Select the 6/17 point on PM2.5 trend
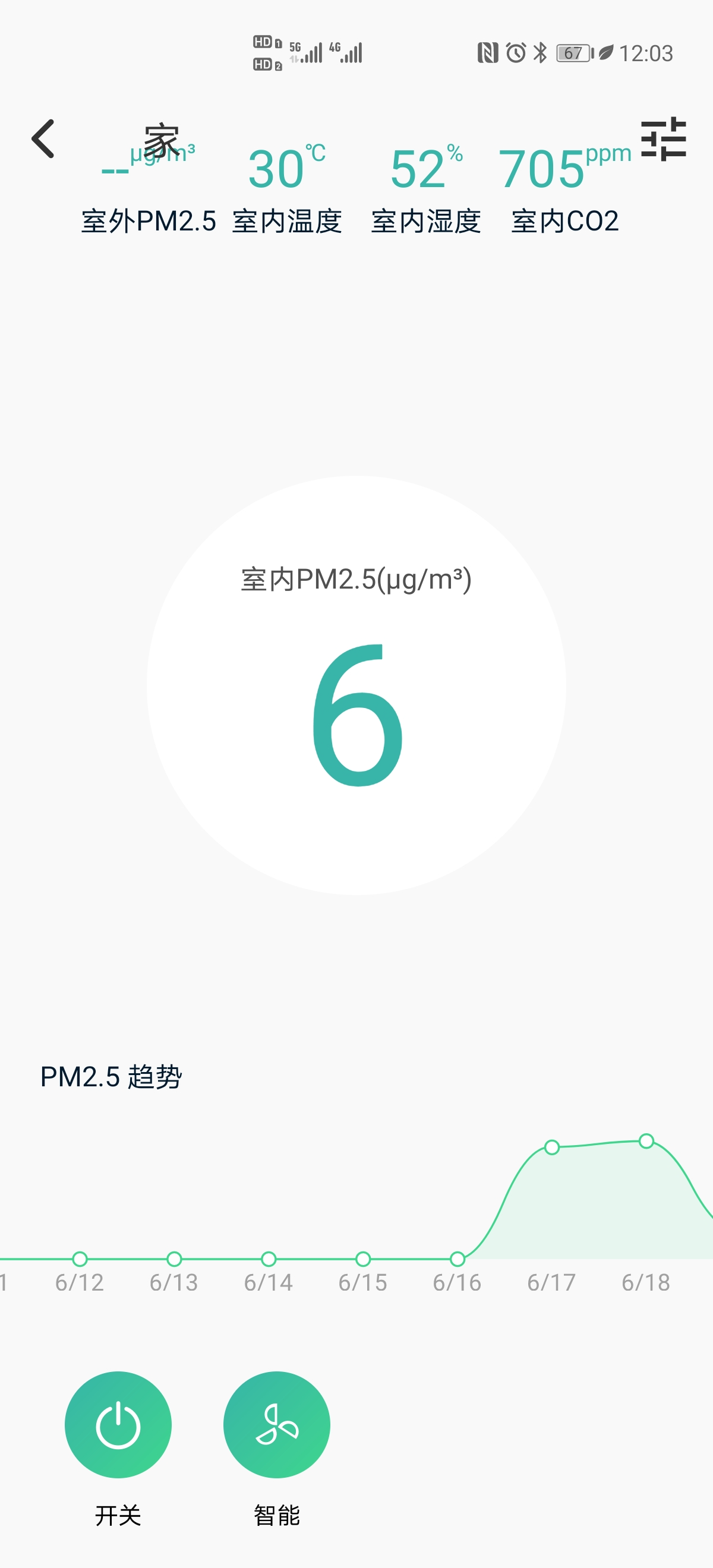713x1568 pixels. (x=551, y=1147)
